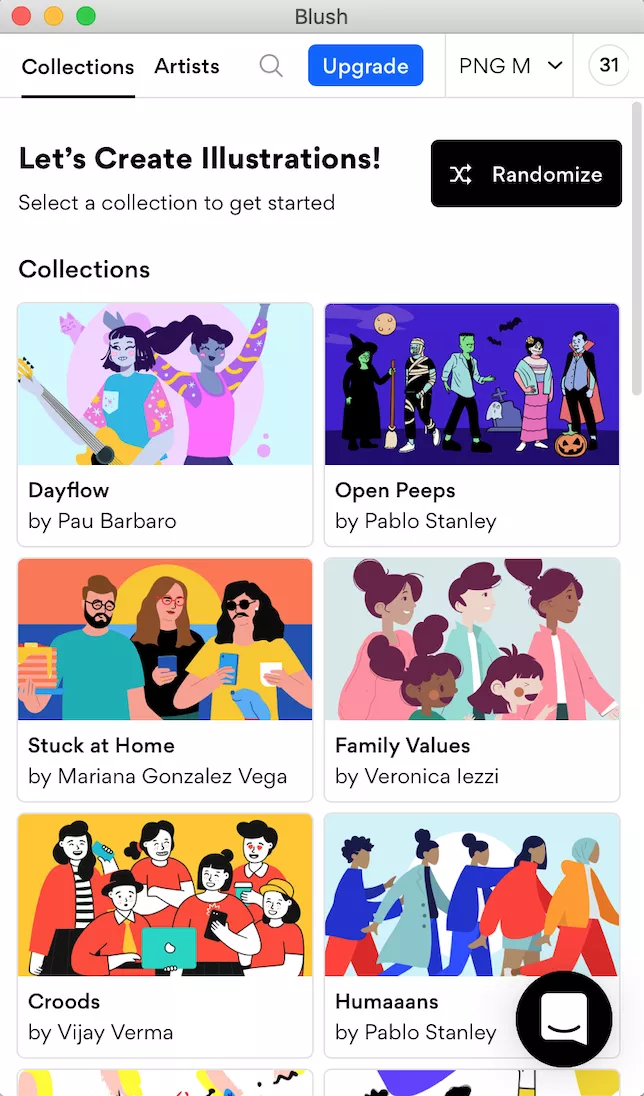View the Family Values collection
Screen dimensions: 644x1096
472,679
